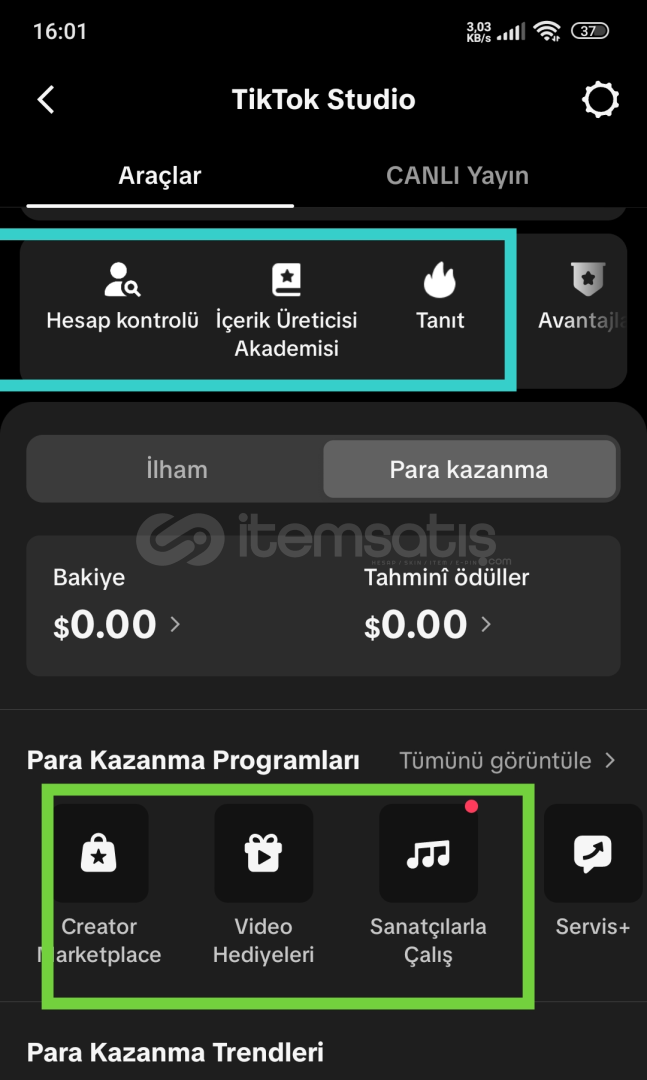Open Hesap kontrolü
647x1080 pixels.
[123, 297]
